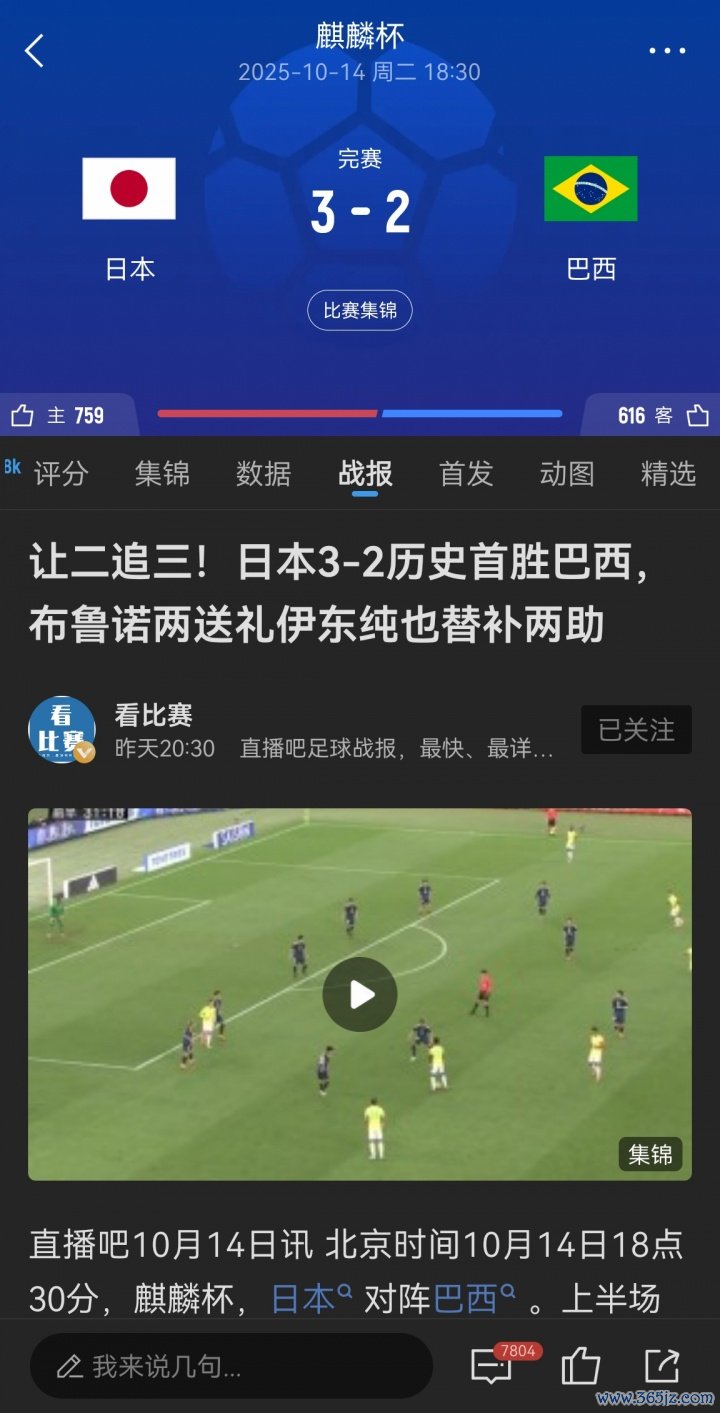Tap the 我来说几句 comment box

click(x=230, y=1366)
